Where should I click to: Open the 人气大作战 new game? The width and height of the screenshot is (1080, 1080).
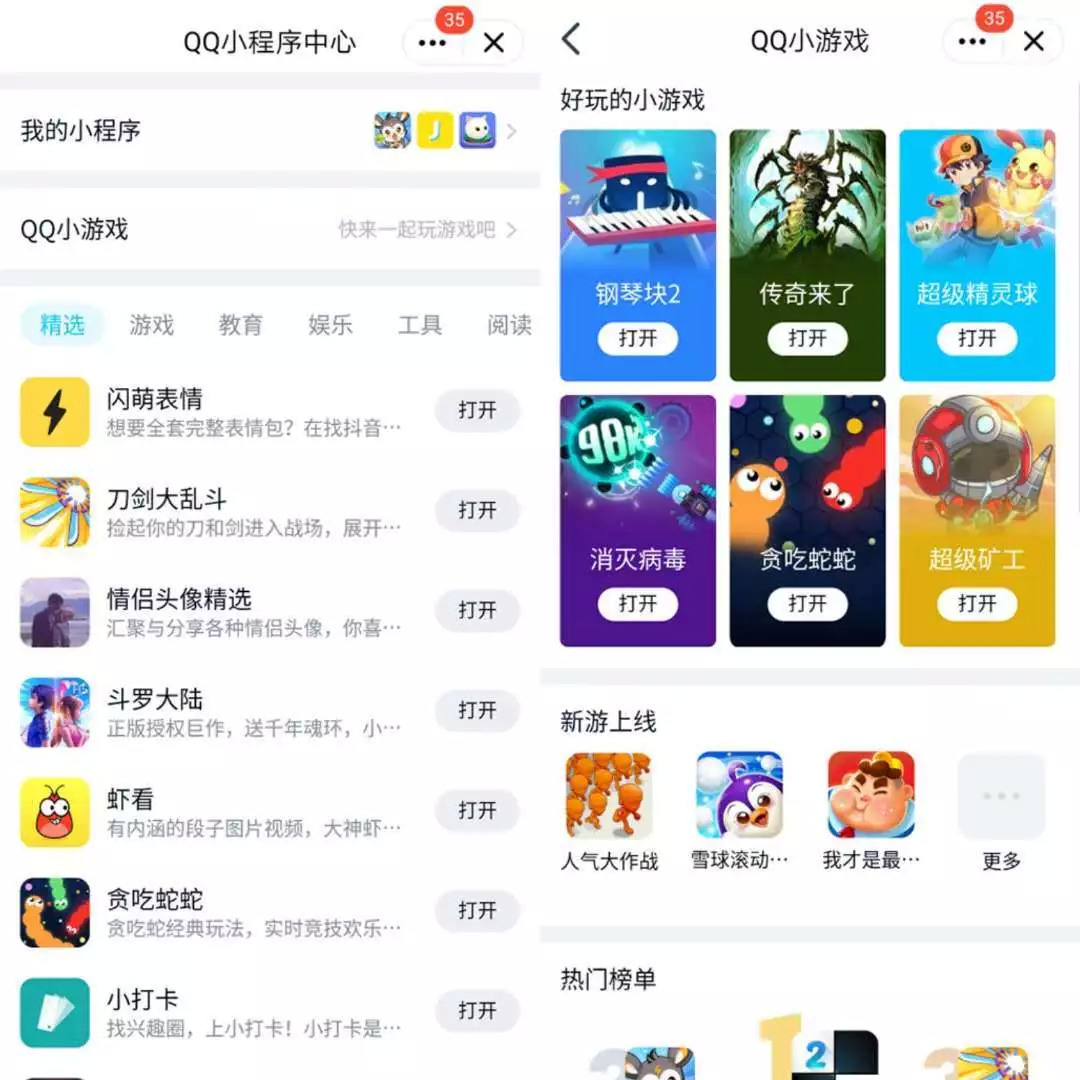click(609, 811)
